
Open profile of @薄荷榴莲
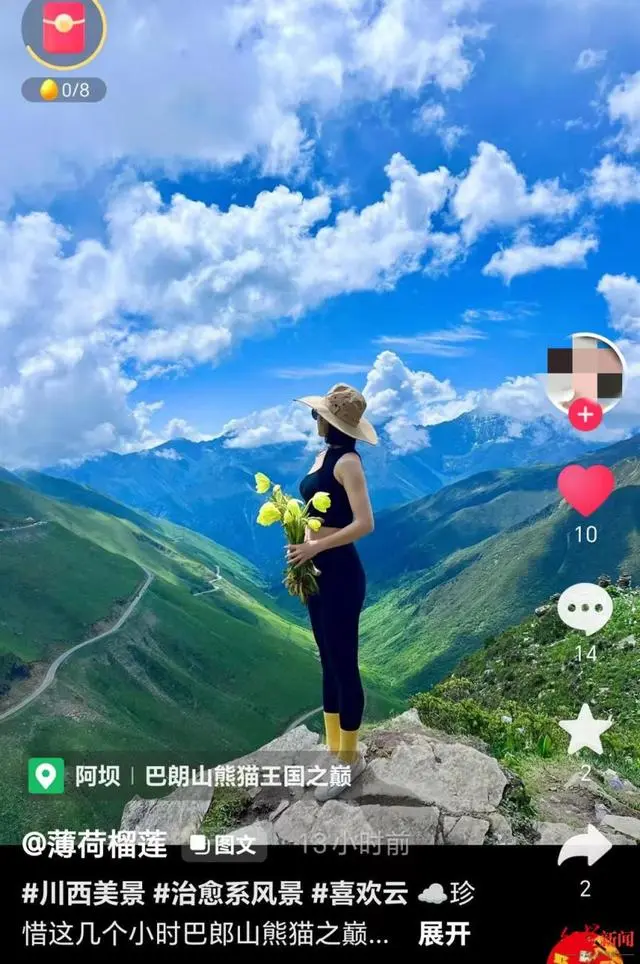95,844
